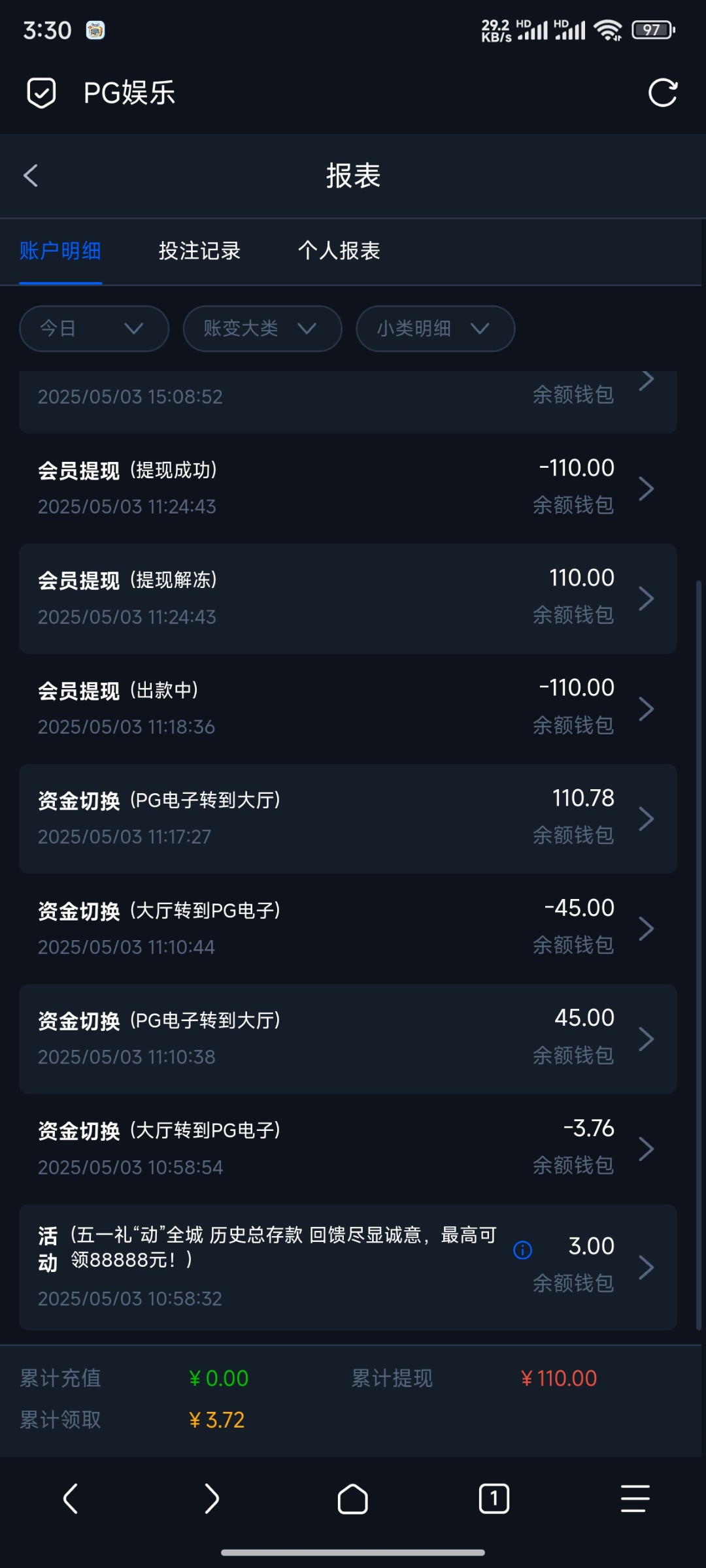
Task: Open the 小类明细 filter dropdown
Action: tap(435, 329)
